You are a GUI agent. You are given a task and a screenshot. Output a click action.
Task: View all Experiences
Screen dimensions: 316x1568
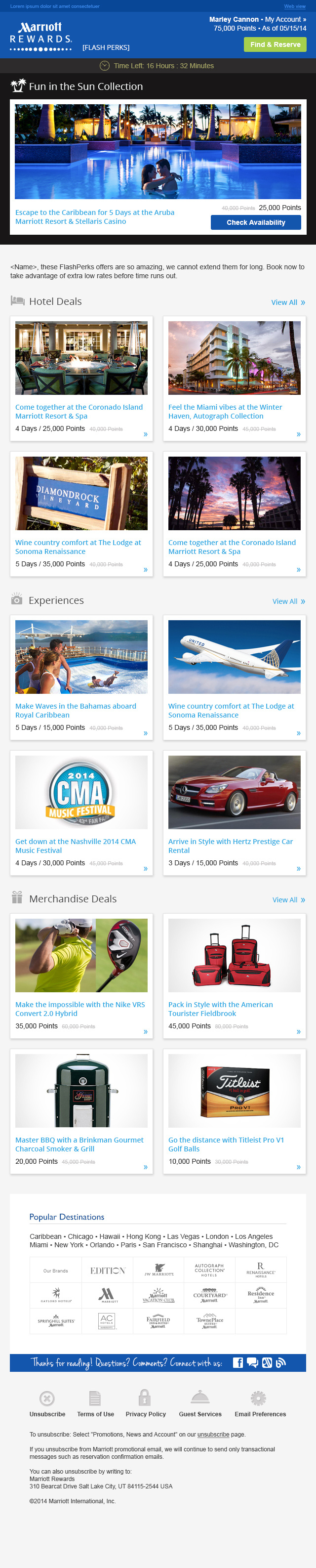pyautogui.click(x=288, y=601)
